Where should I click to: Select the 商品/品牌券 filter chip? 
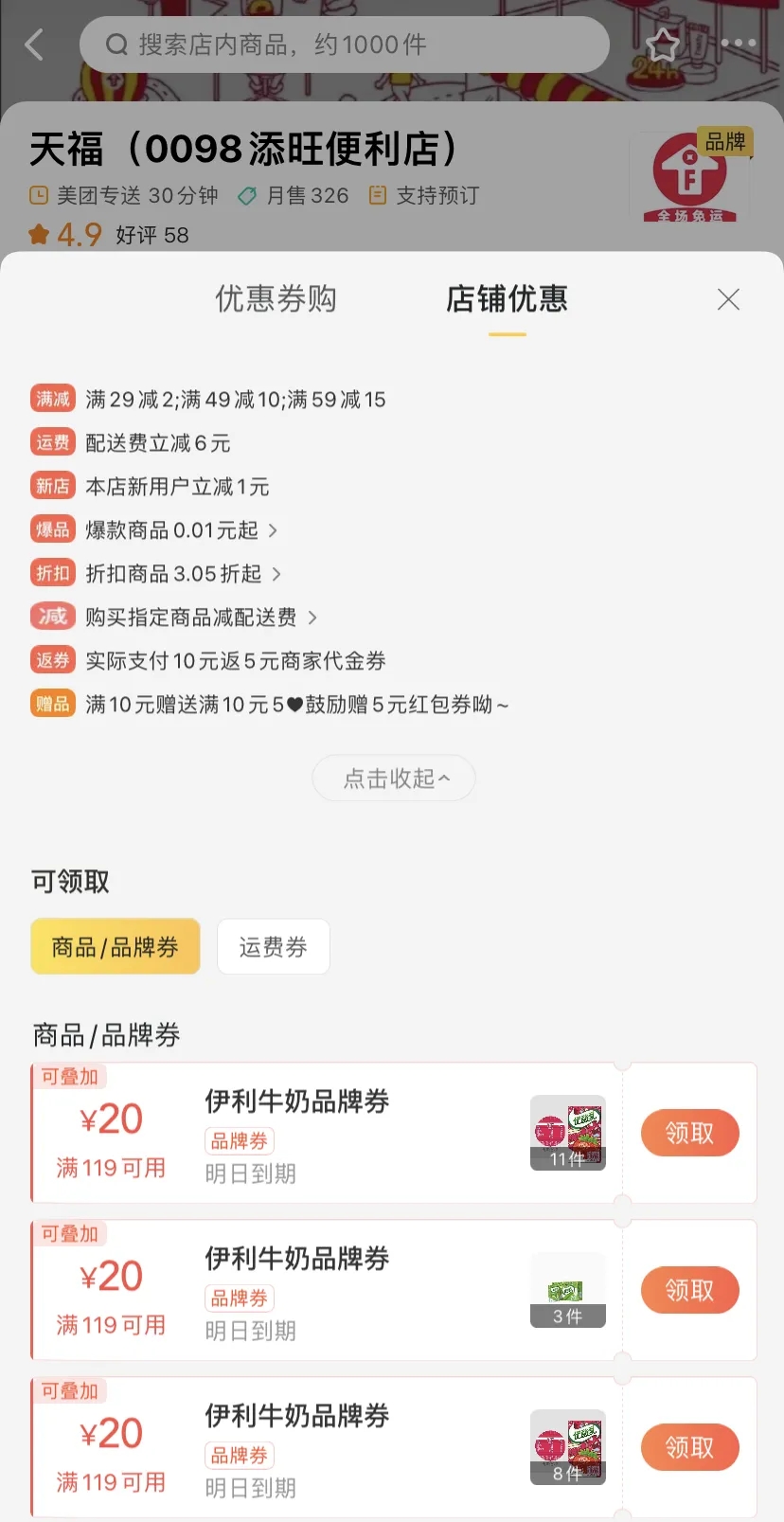(x=116, y=946)
